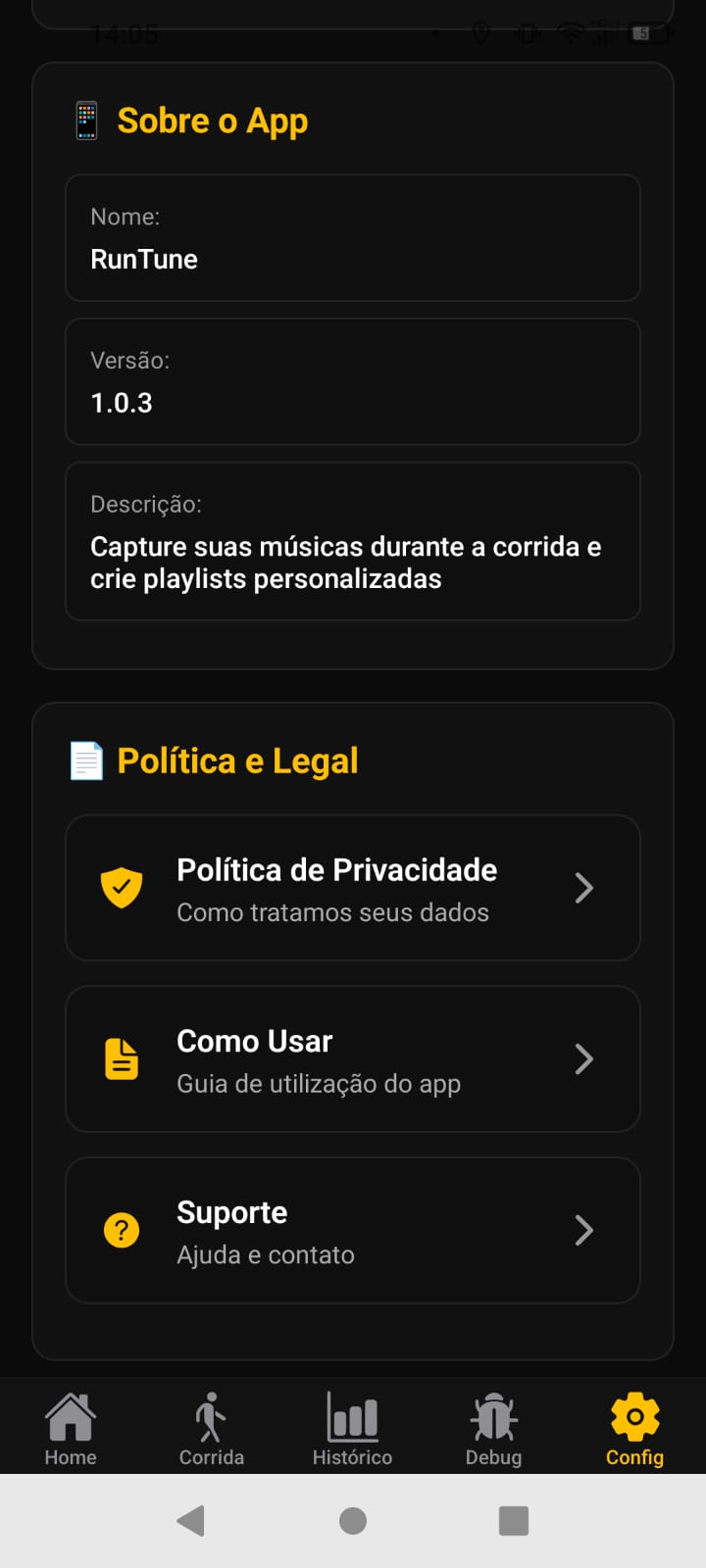Click the RunTune app name field
706x1568 pixels.
pos(353,238)
